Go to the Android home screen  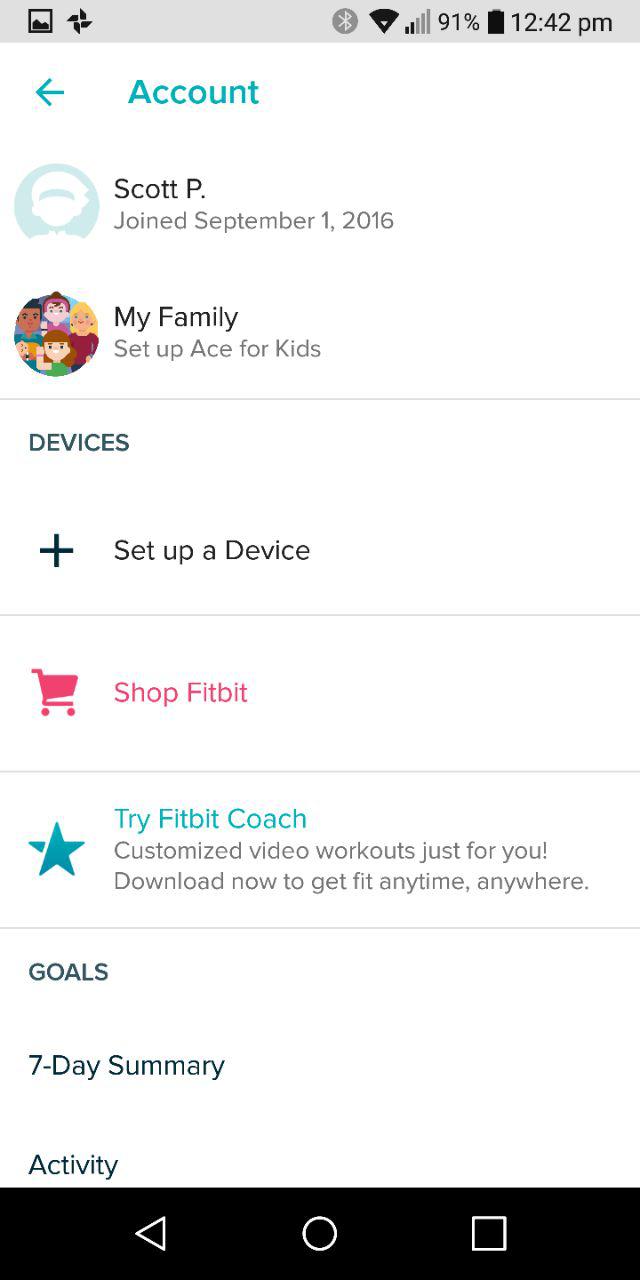[x=320, y=1234]
